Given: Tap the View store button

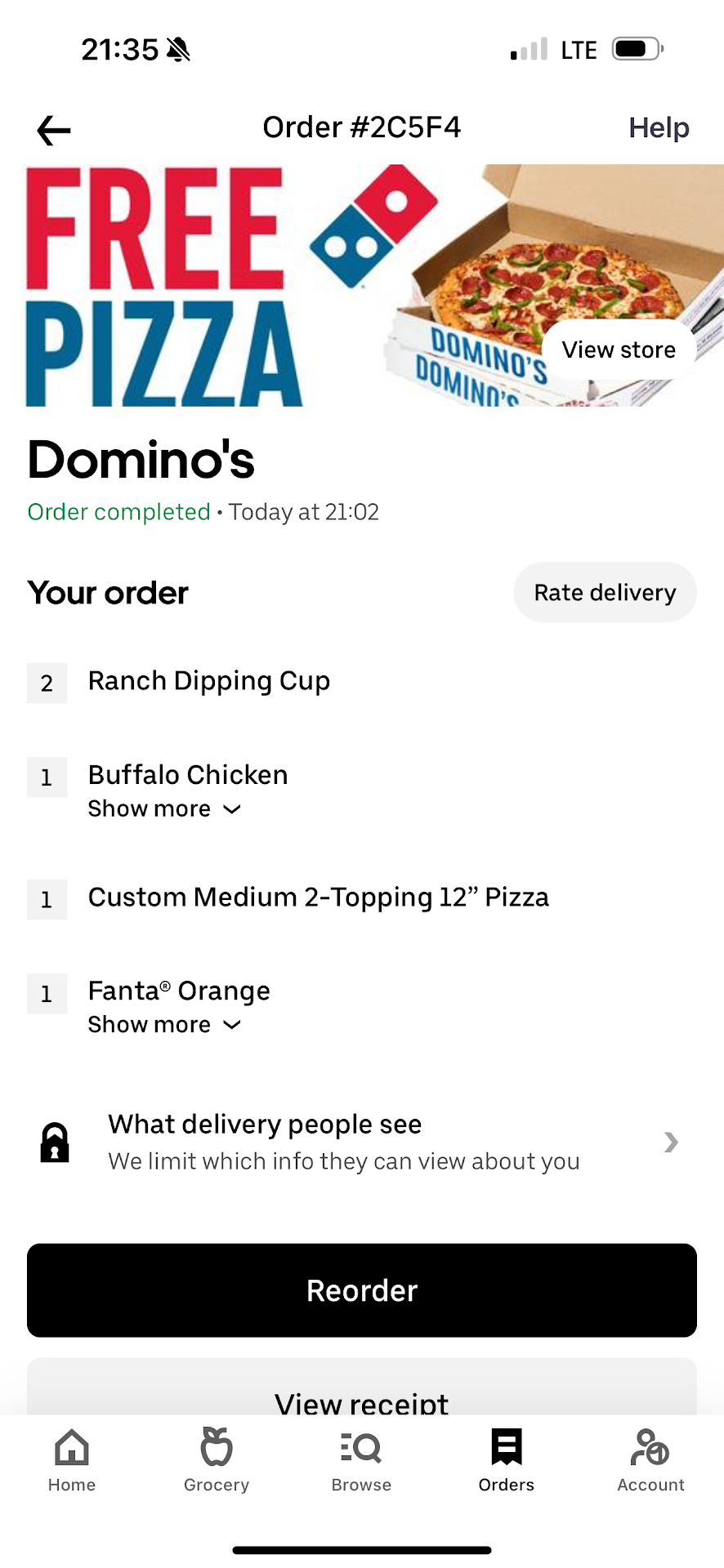Looking at the screenshot, I should [x=619, y=350].
